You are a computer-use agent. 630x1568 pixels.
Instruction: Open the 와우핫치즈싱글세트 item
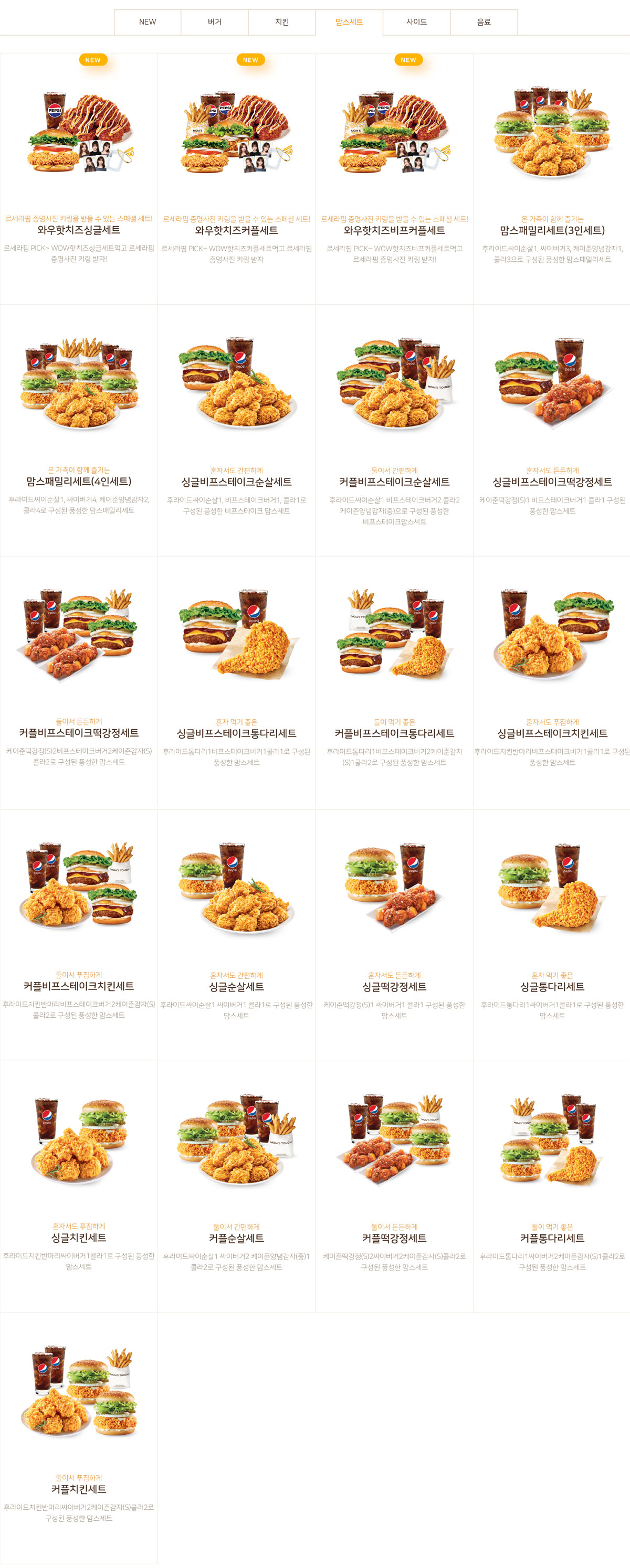79,230
